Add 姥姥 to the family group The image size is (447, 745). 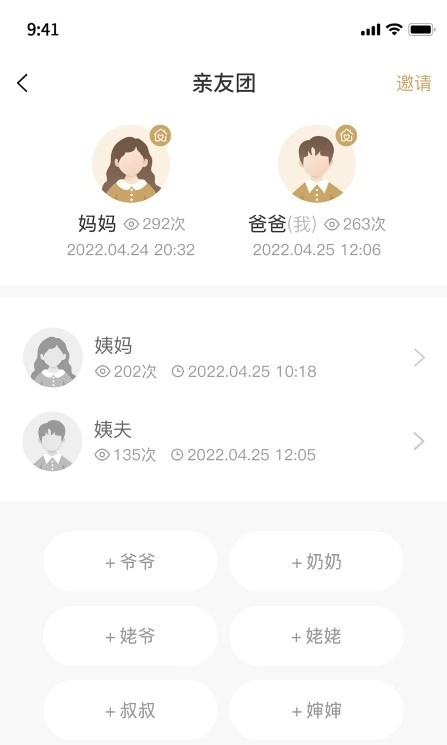pyautogui.click(x=316, y=636)
